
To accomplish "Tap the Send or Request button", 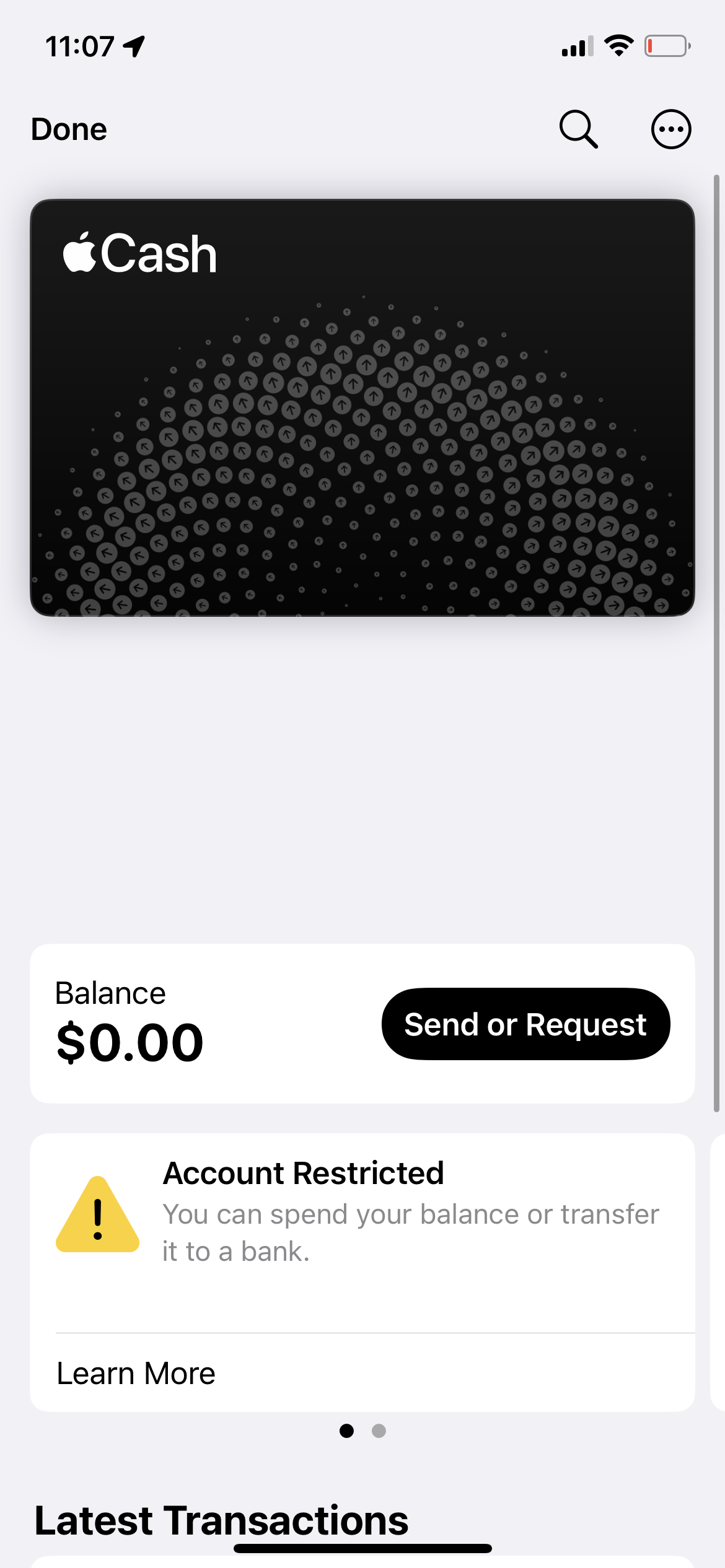I will click(525, 1024).
